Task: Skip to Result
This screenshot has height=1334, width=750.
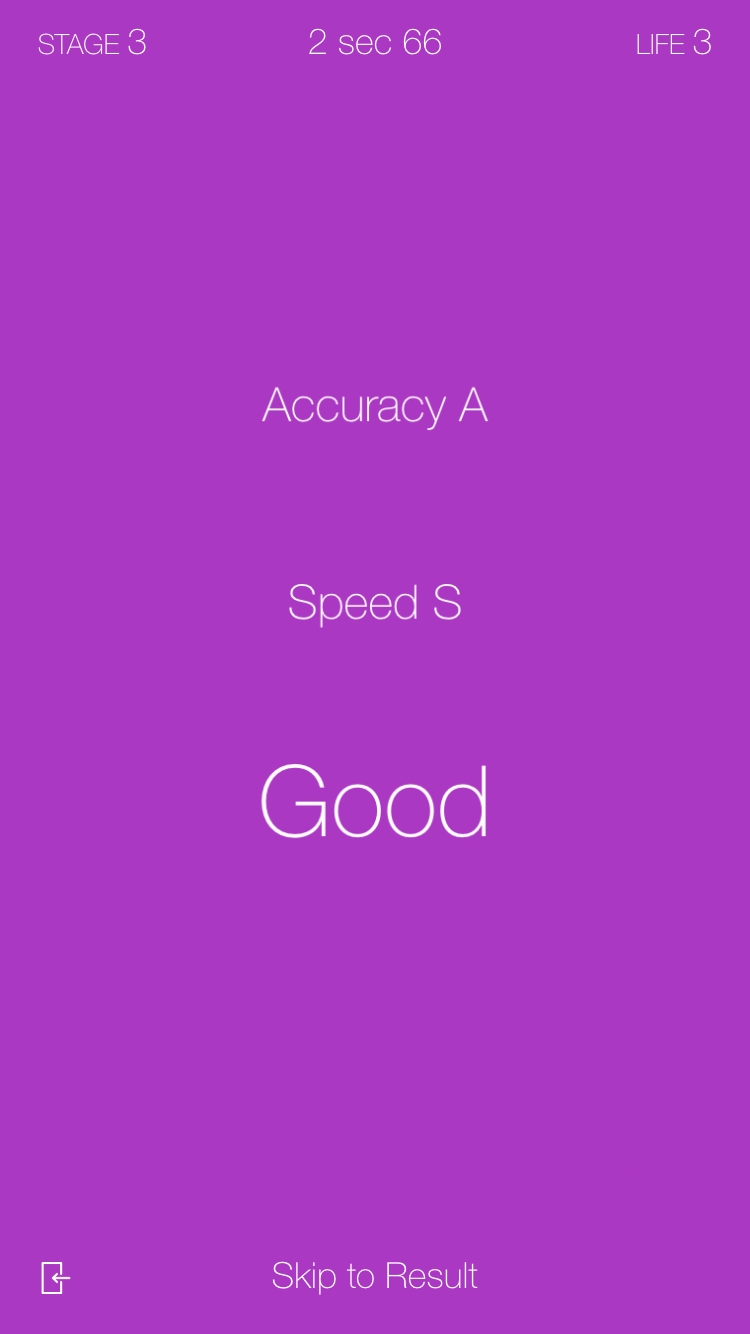Action: 374,1276
